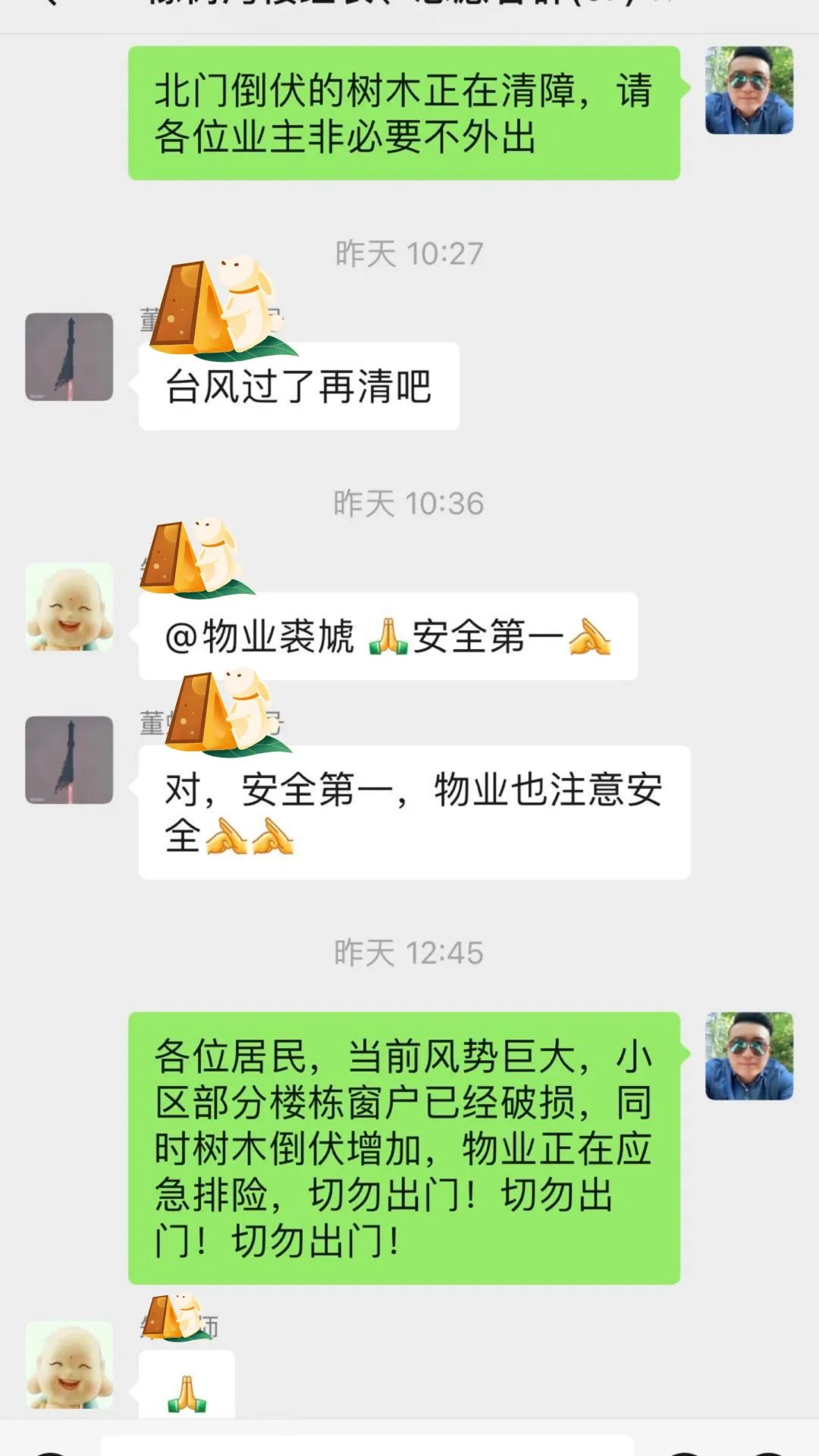Open avatar next to 对，安全第一 message
819x1456 pixels.
tap(69, 760)
